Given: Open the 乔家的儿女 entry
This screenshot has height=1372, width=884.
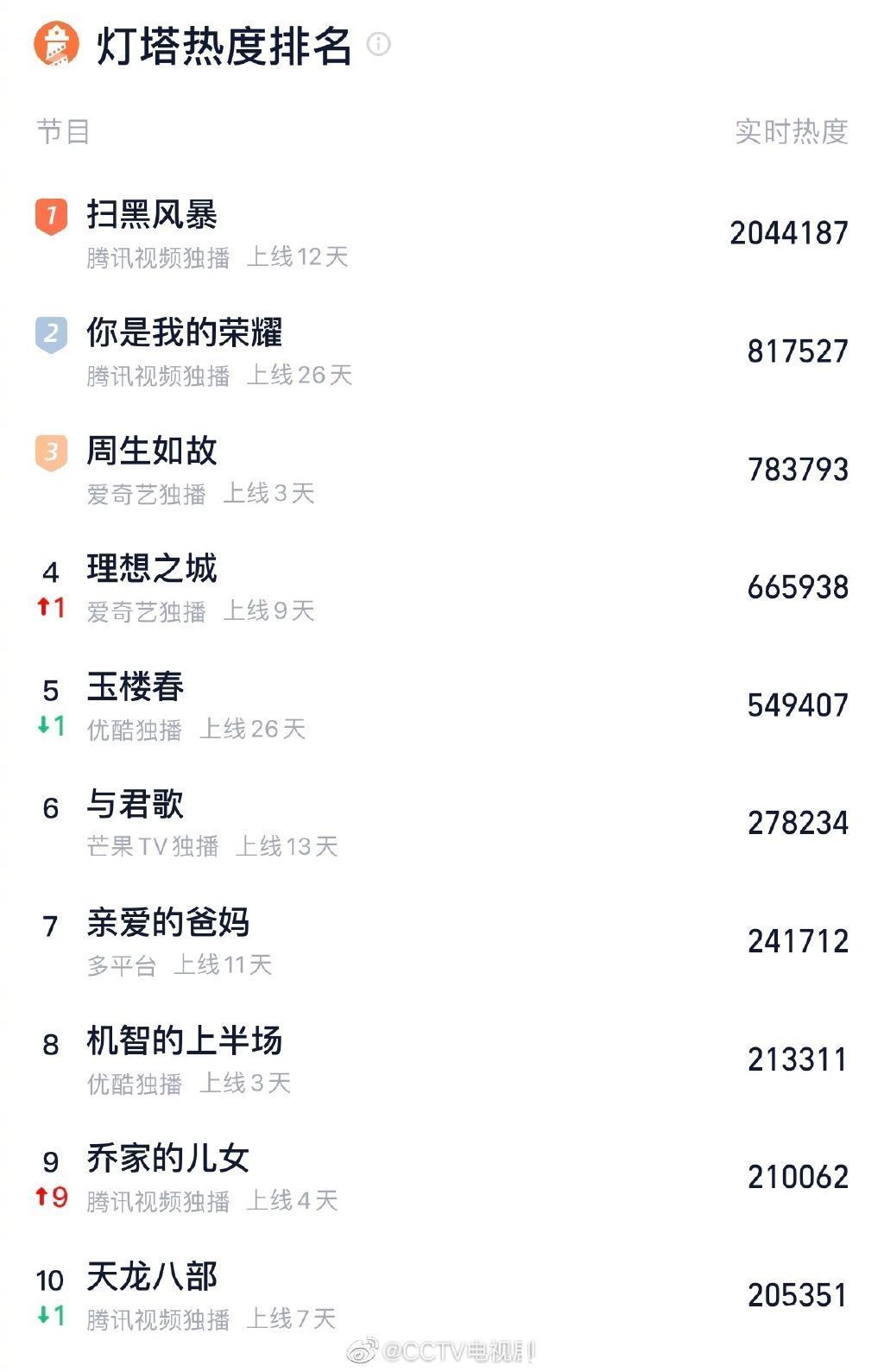Looking at the screenshot, I should (168, 1159).
